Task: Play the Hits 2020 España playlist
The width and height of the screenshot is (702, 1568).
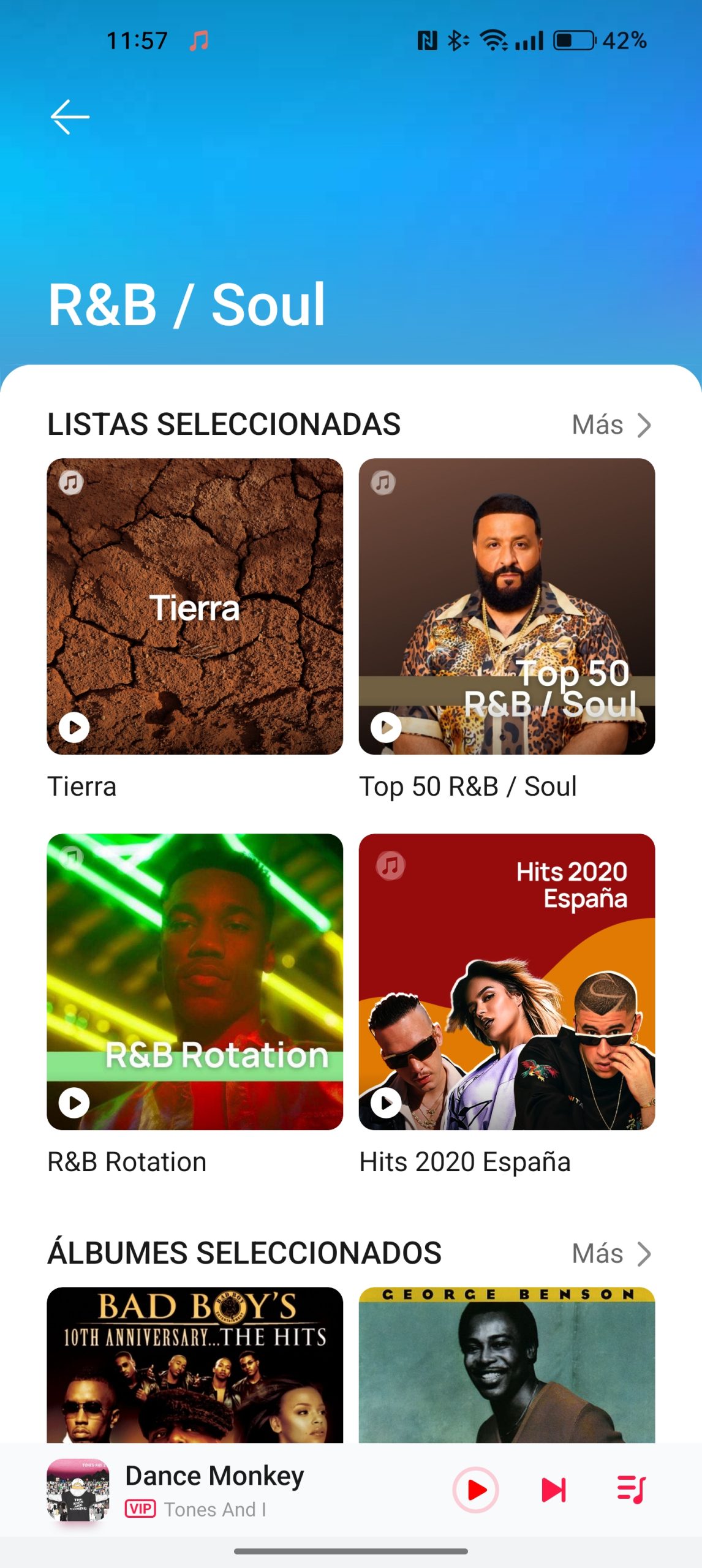Action: click(386, 1102)
